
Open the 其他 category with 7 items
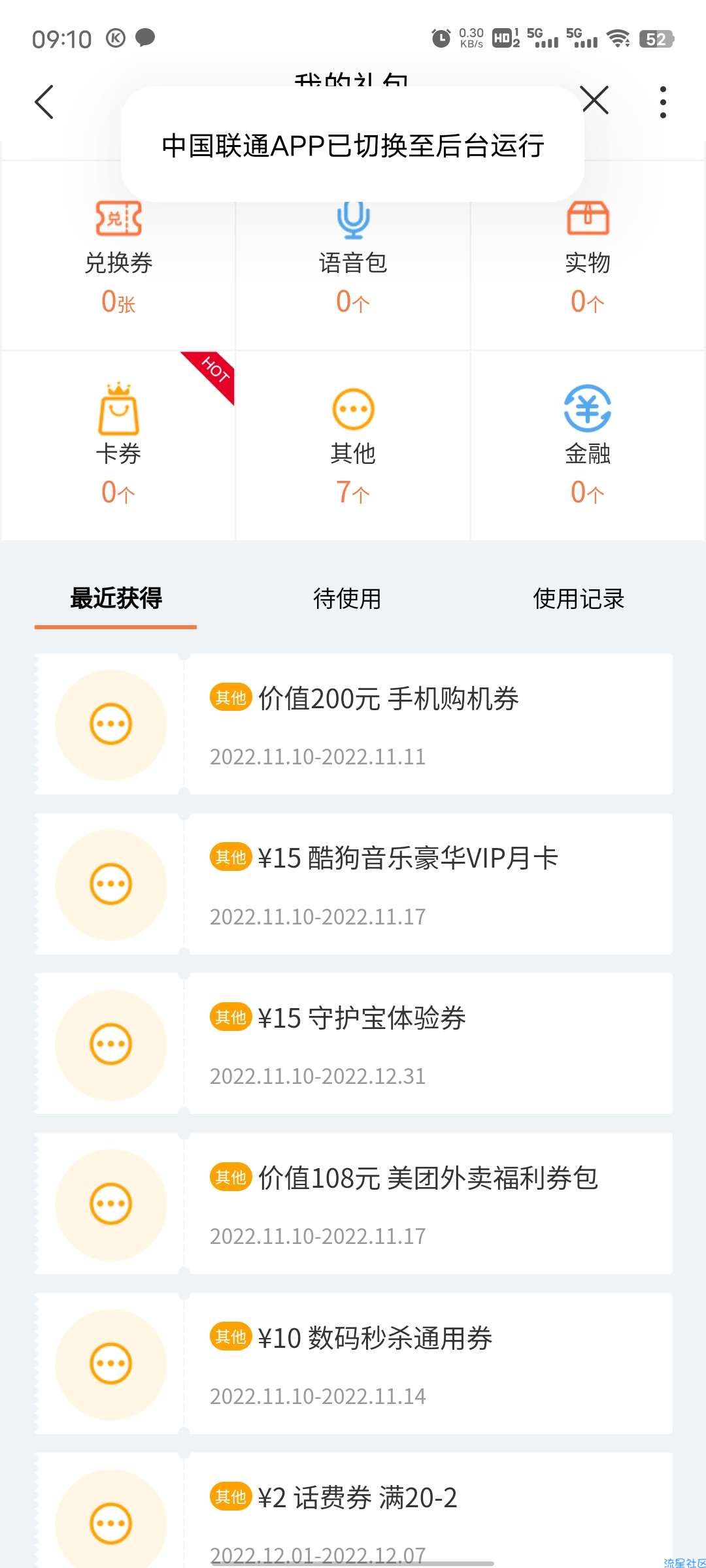pyautogui.click(x=353, y=446)
